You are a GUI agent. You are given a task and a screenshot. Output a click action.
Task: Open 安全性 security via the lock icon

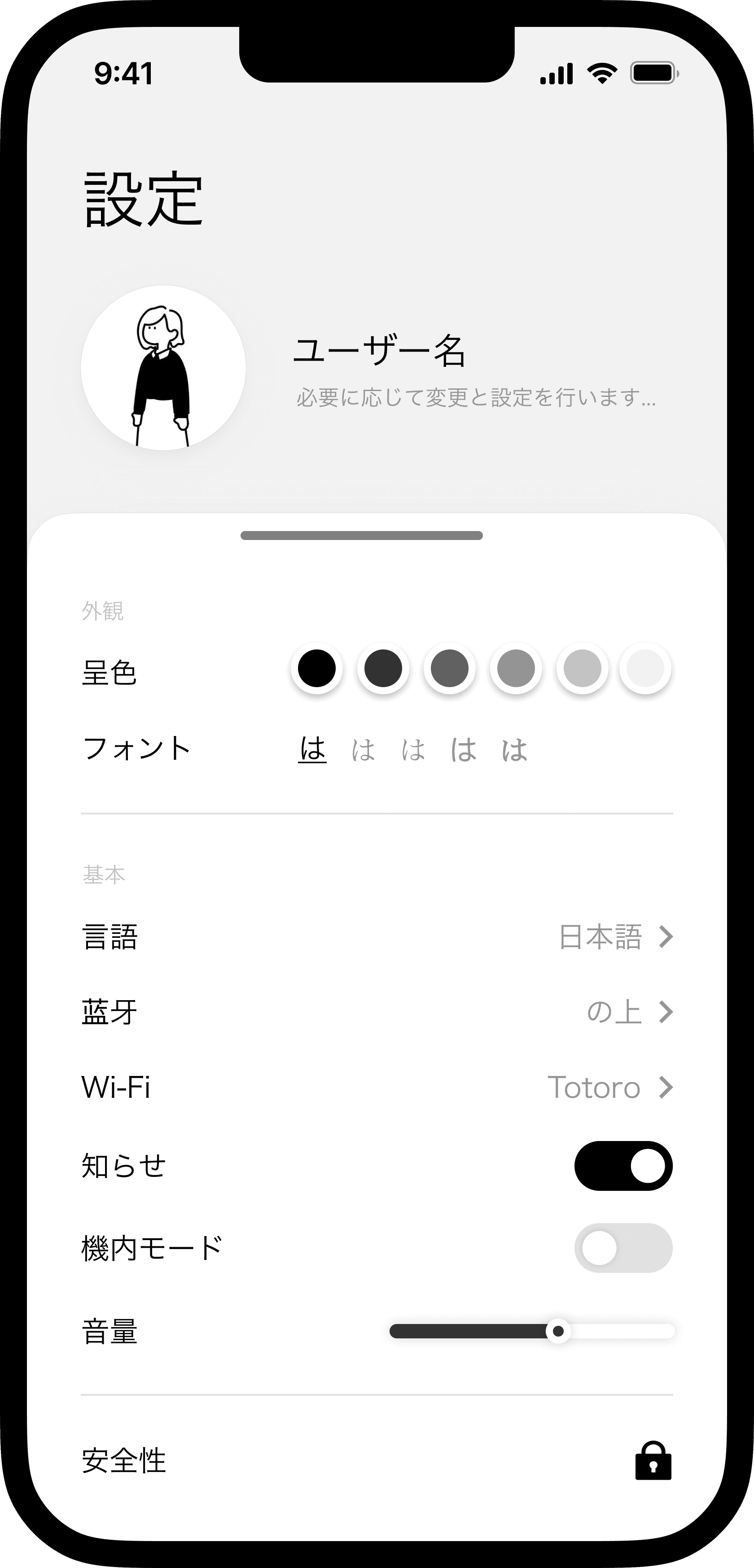(x=653, y=1460)
